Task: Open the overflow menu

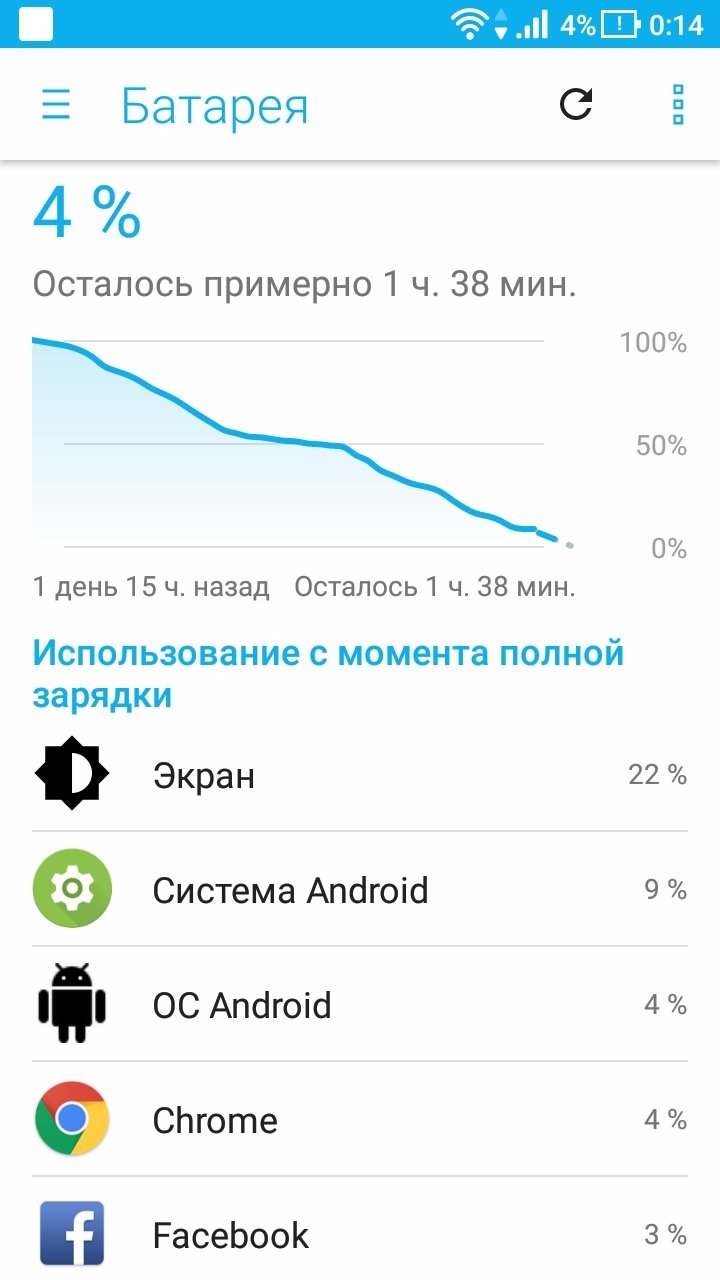Action: click(678, 104)
